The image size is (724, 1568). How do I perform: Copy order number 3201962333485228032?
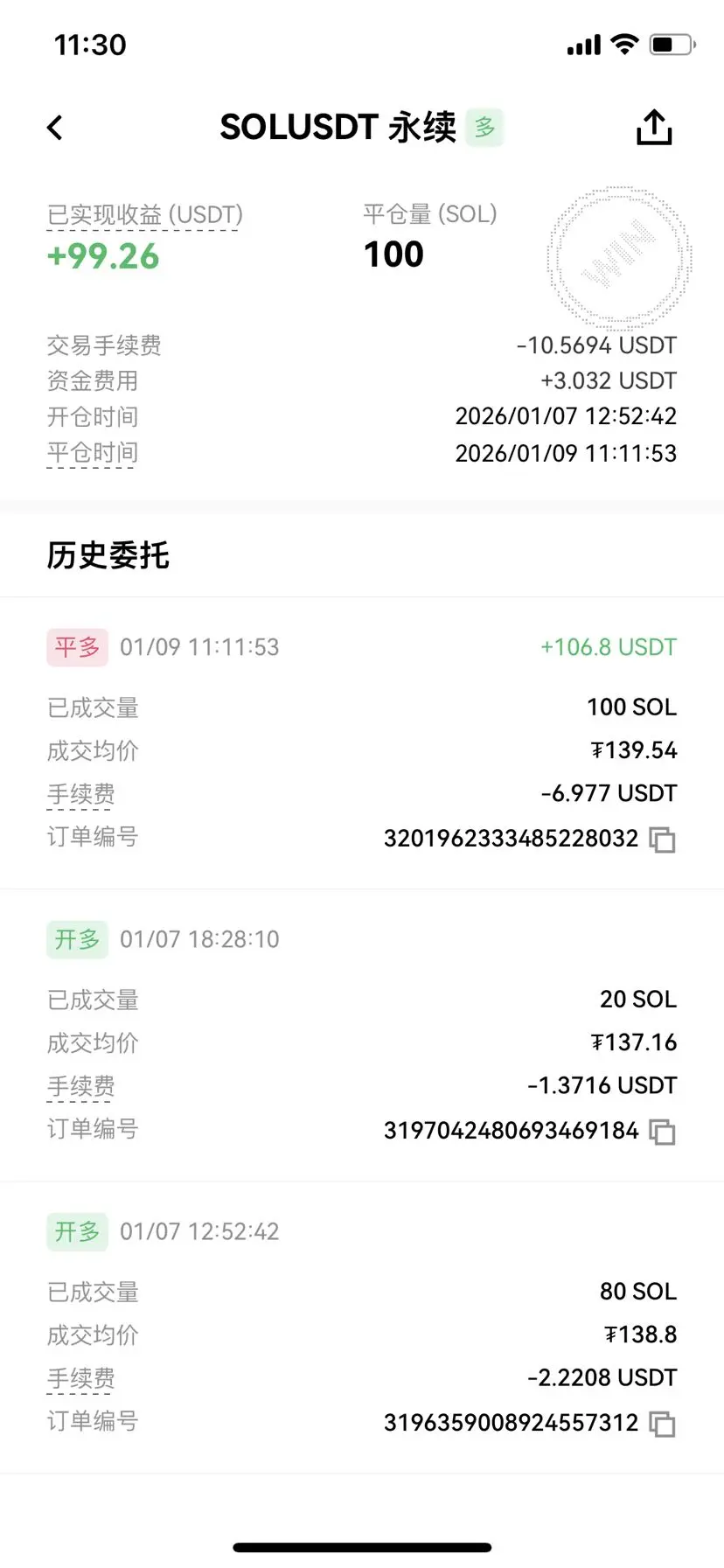tap(662, 840)
